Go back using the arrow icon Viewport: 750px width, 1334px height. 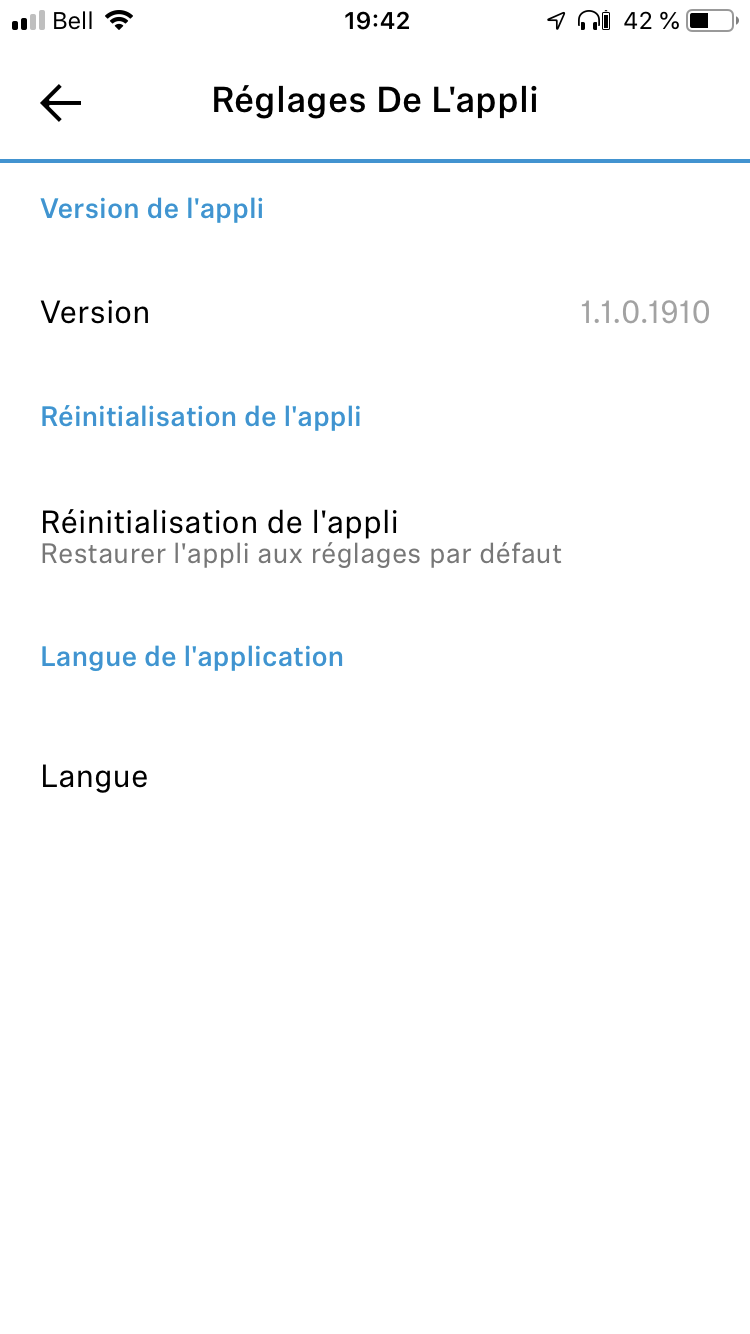[x=60, y=102]
